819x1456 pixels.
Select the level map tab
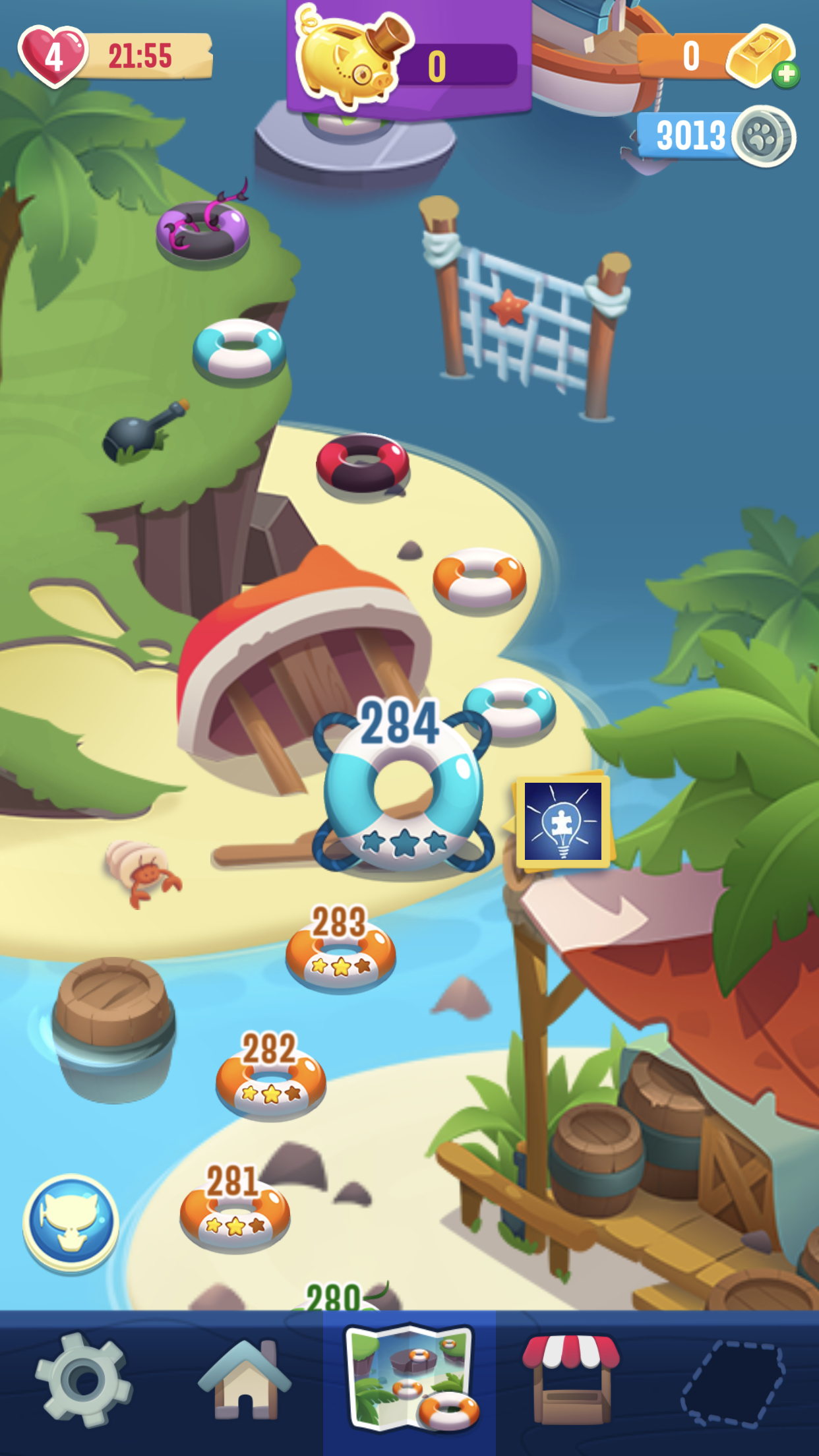[410, 1380]
